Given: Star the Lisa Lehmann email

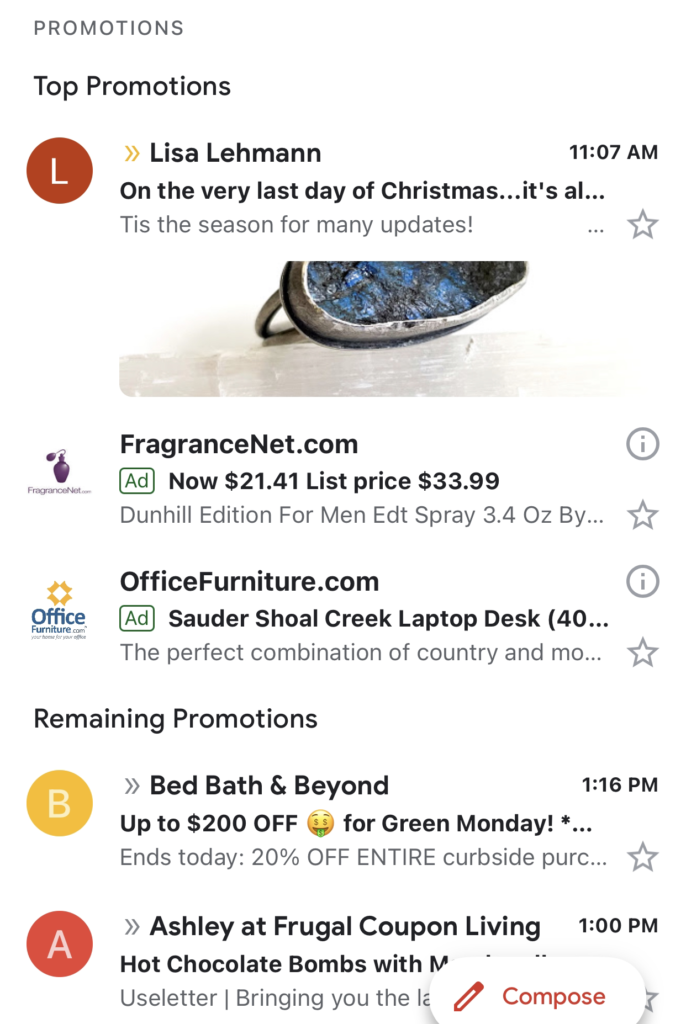Looking at the screenshot, I should (x=642, y=225).
